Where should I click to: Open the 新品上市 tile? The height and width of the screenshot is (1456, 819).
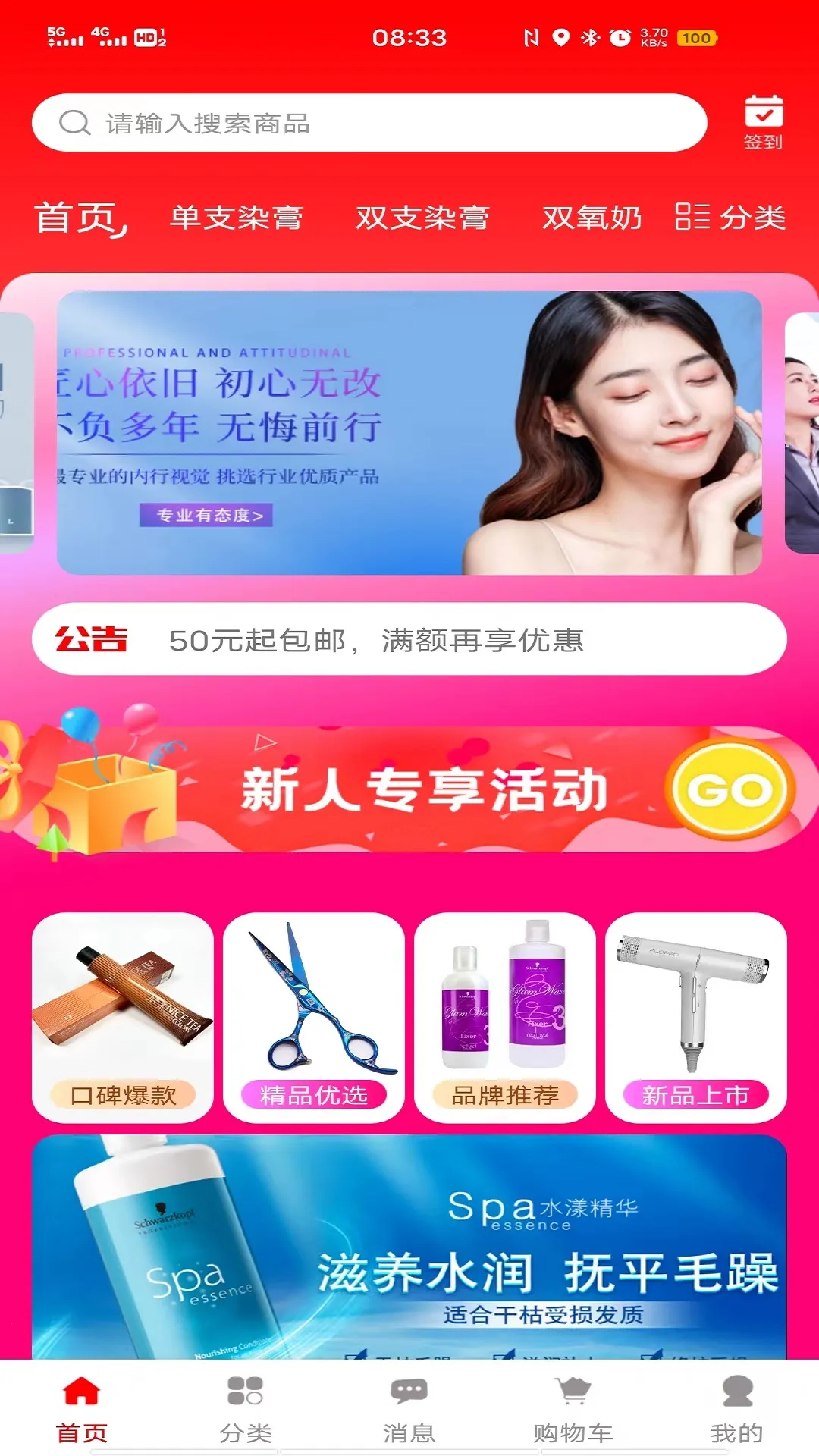coord(696,1017)
